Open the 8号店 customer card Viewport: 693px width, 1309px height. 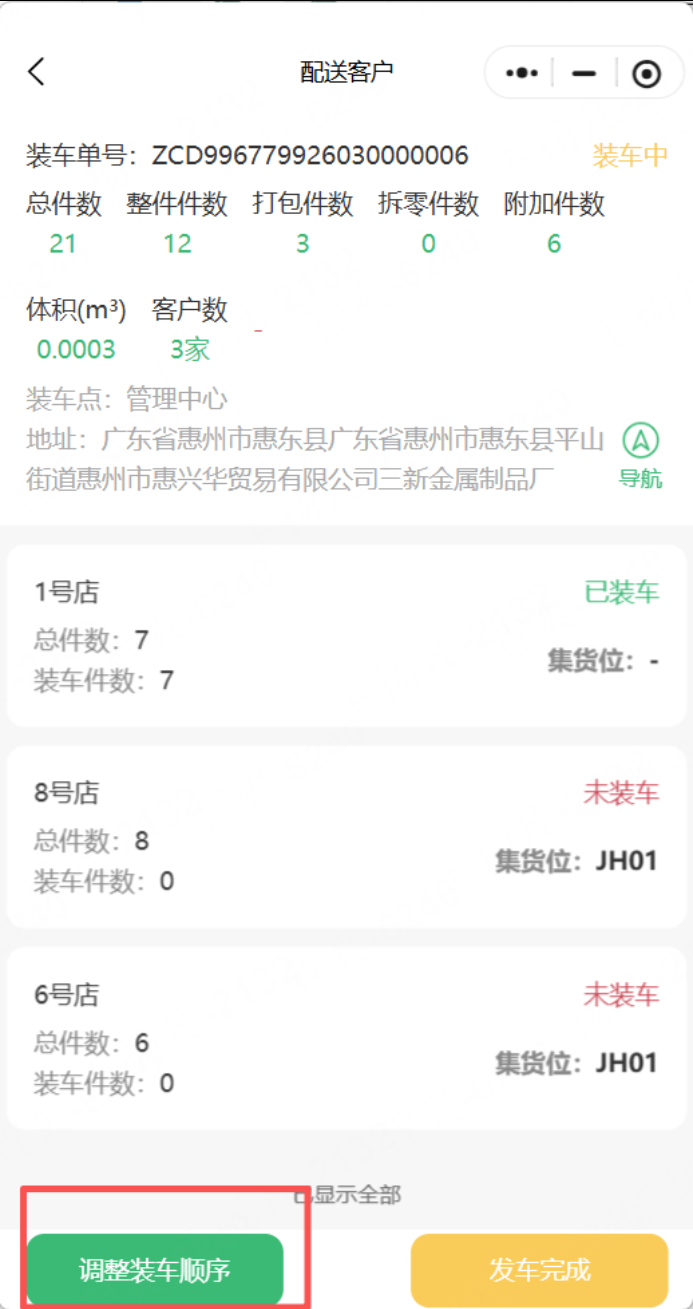point(346,837)
